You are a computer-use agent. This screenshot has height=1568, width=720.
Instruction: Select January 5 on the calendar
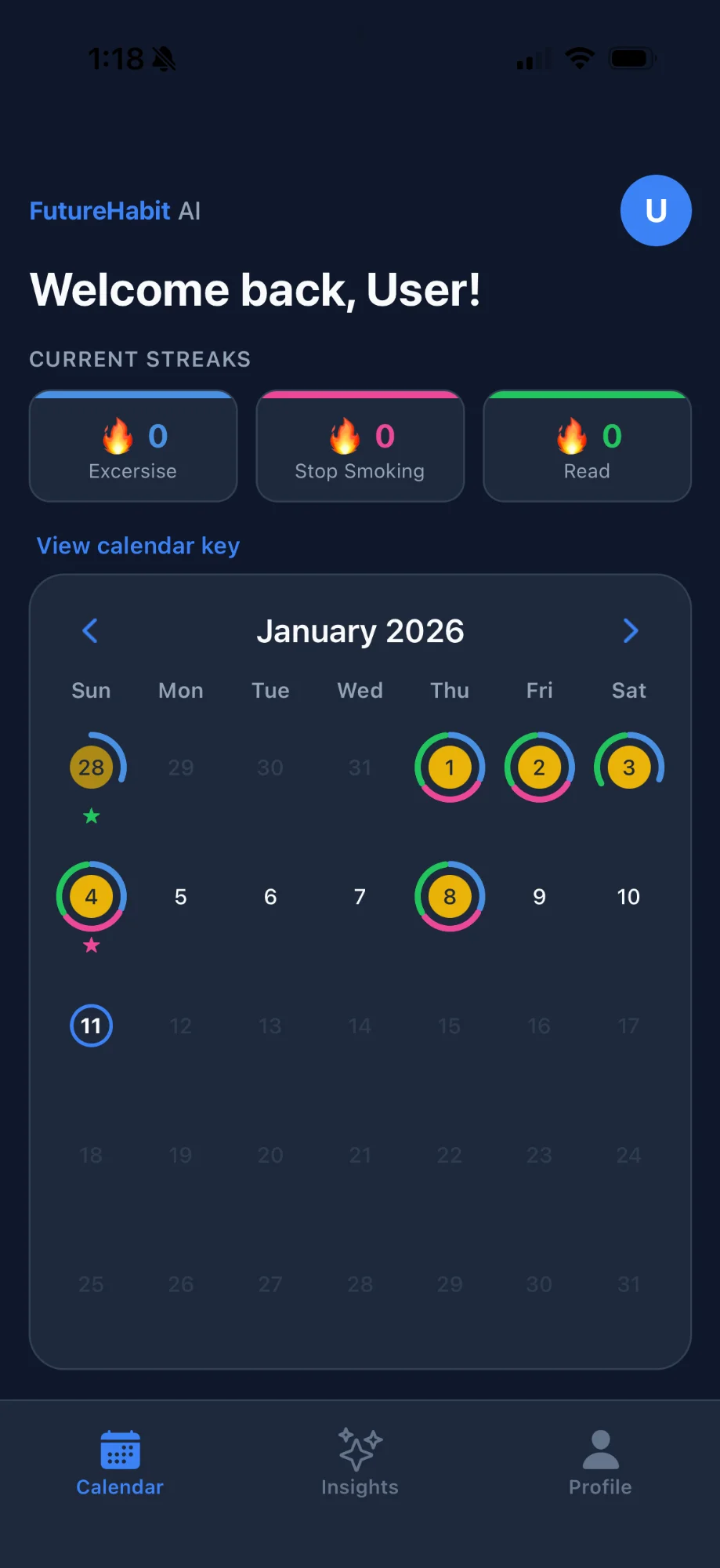[x=180, y=896]
